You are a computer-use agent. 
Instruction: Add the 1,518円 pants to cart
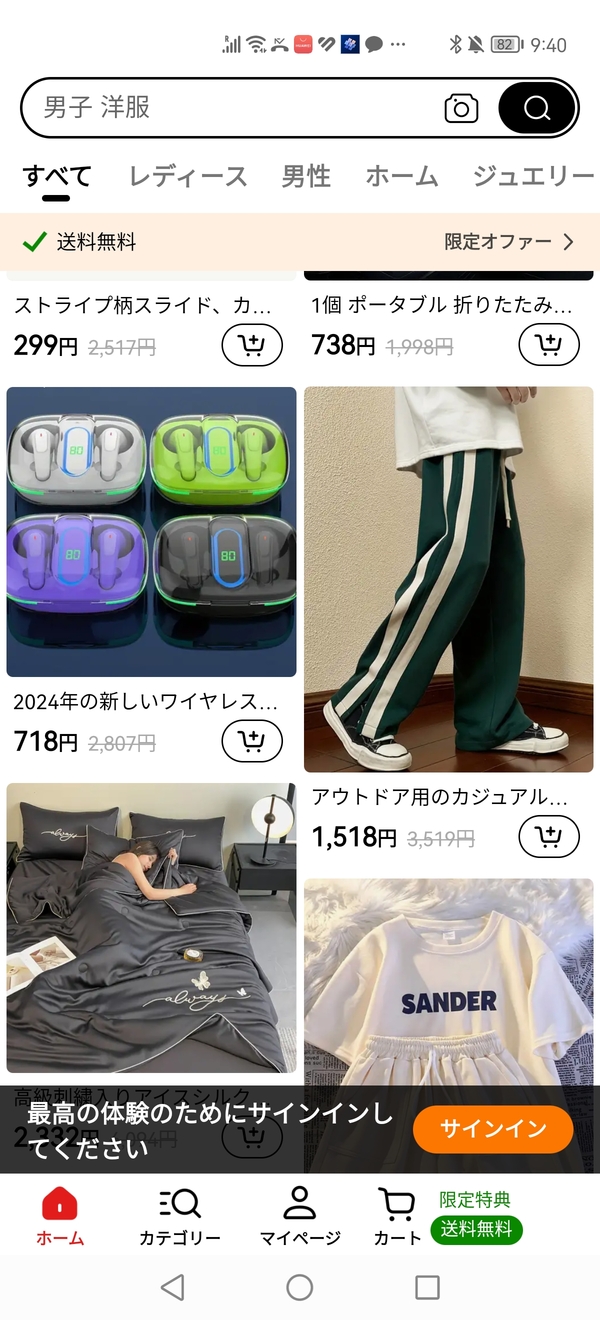[x=549, y=836]
